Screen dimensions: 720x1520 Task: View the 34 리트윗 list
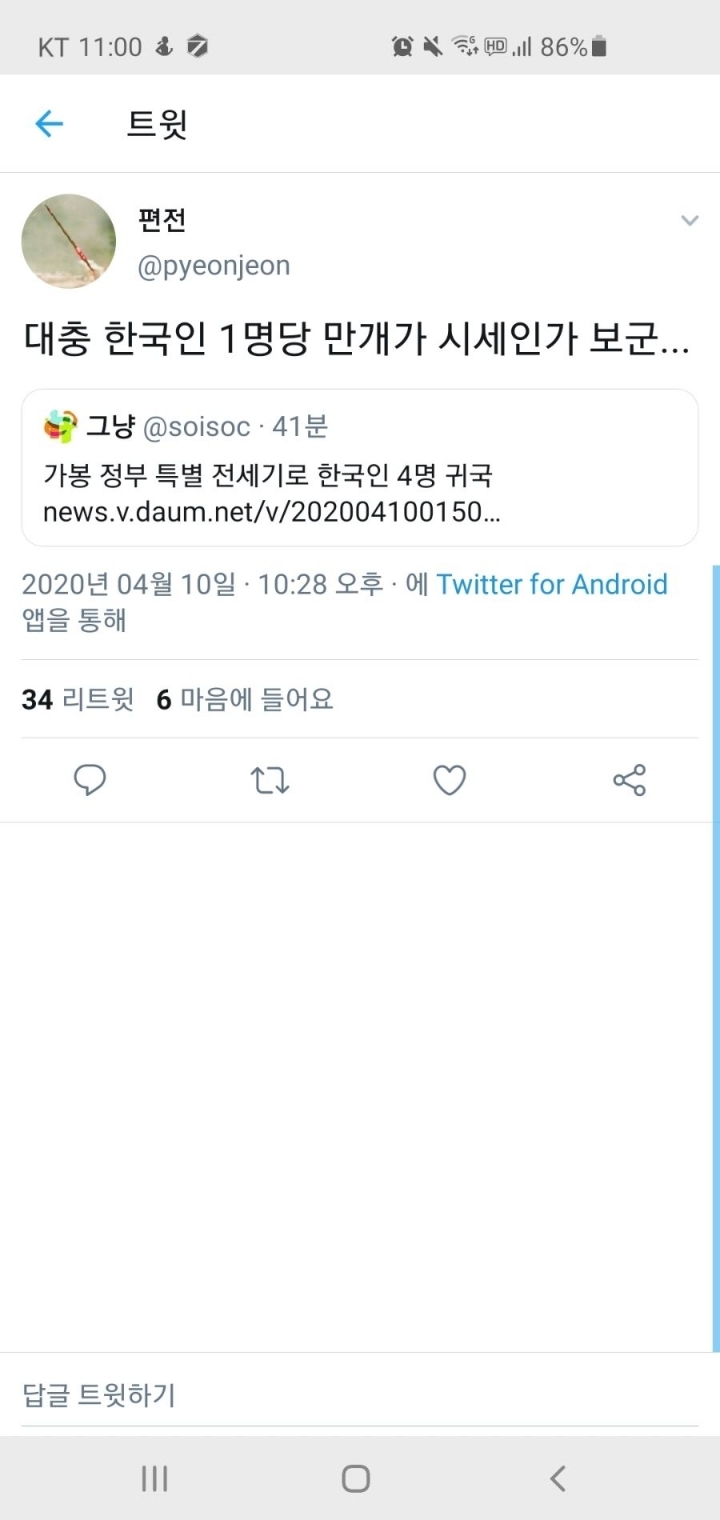[x=77, y=700]
